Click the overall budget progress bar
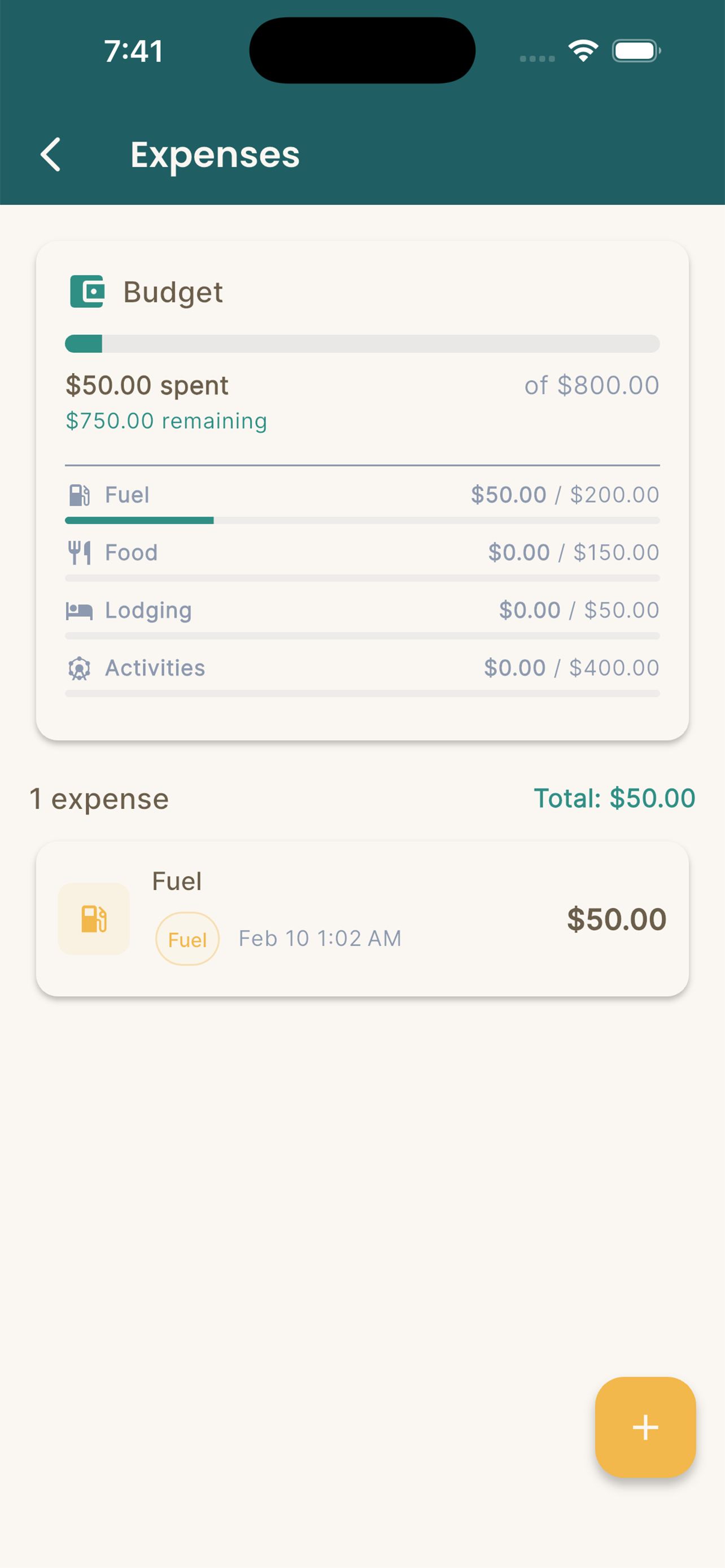 point(362,343)
